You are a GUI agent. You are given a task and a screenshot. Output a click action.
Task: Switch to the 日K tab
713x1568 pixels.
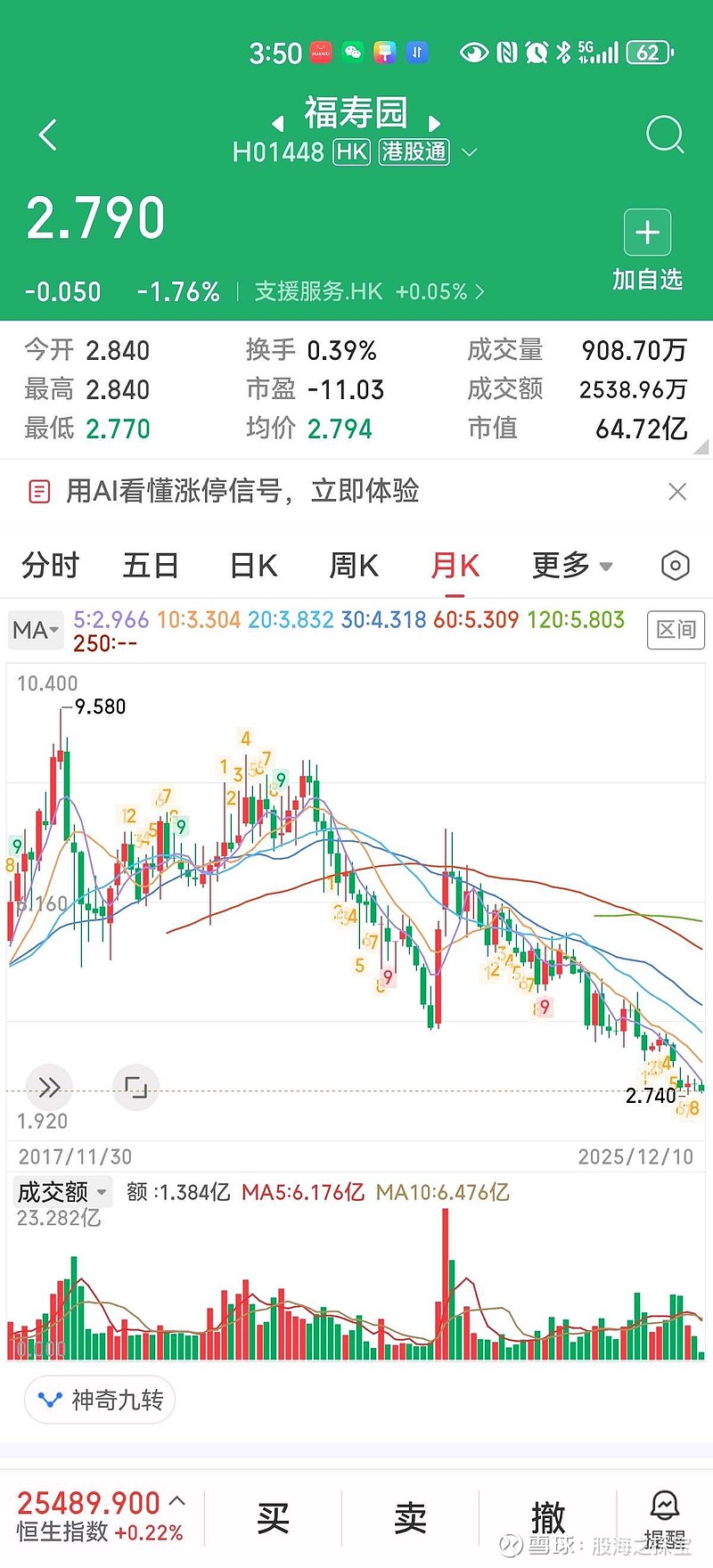tap(252, 566)
